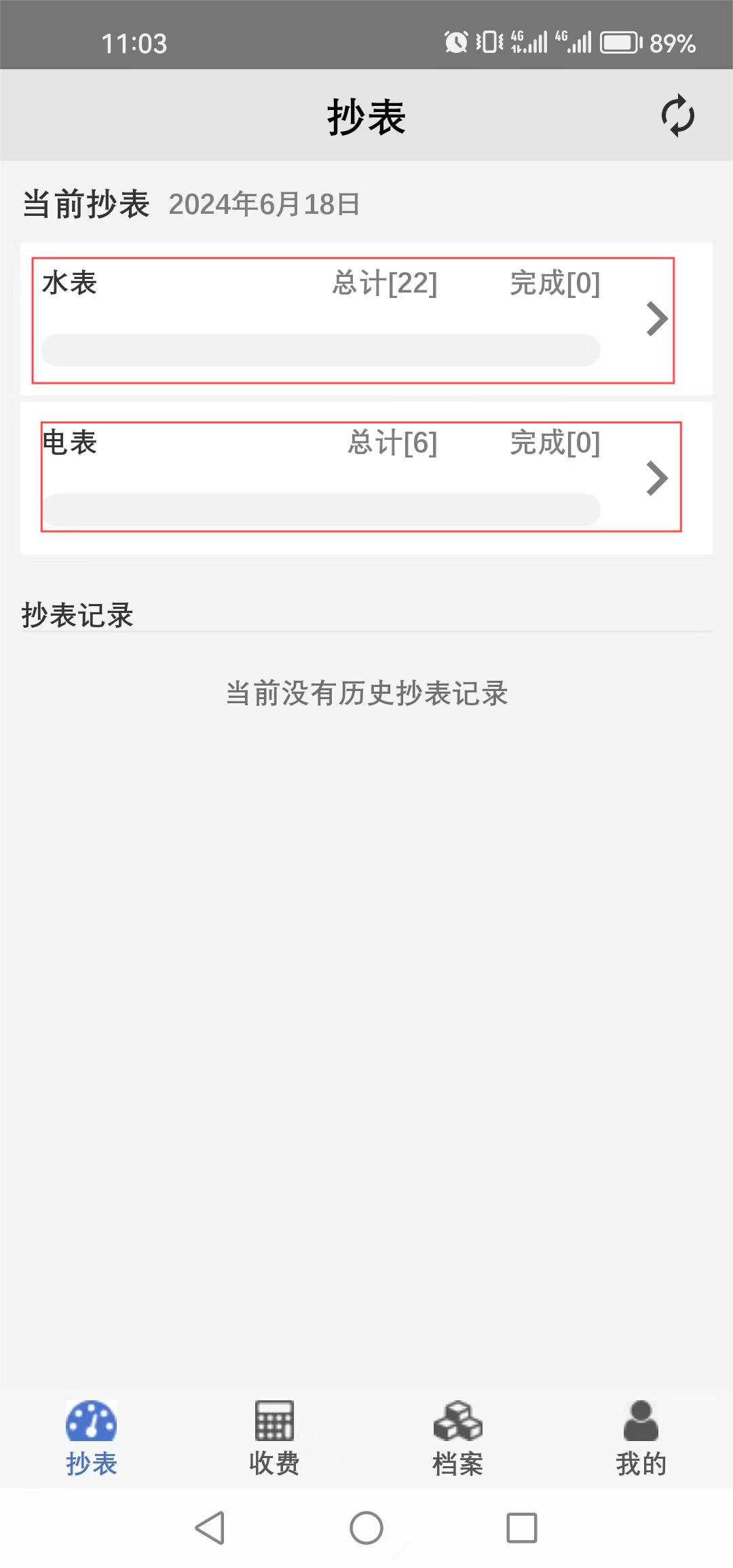Tap the refresh icon in the header
The width and height of the screenshot is (733, 1568).
[x=677, y=116]
